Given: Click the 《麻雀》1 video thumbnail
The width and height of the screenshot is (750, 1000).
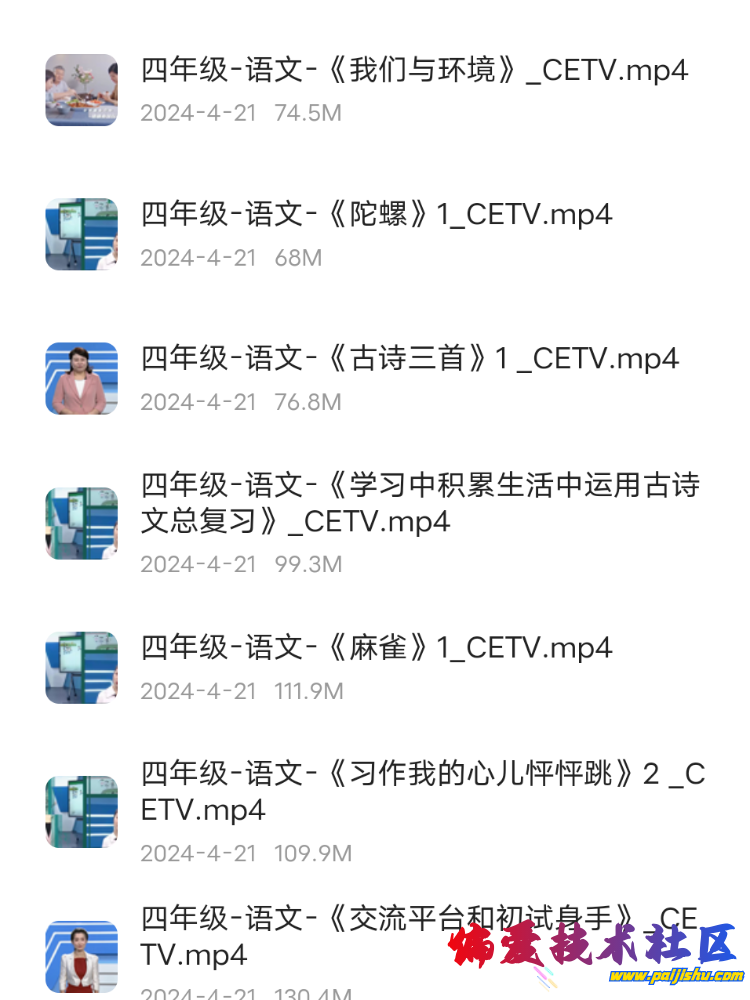Looking at the screenshot, I should coord(81,666).
